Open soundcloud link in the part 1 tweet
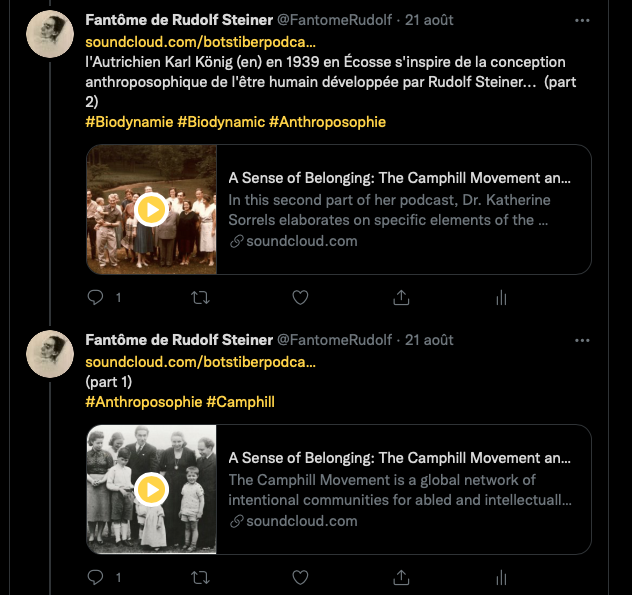Viewport: 632px width, 595px height. (200, 361)
